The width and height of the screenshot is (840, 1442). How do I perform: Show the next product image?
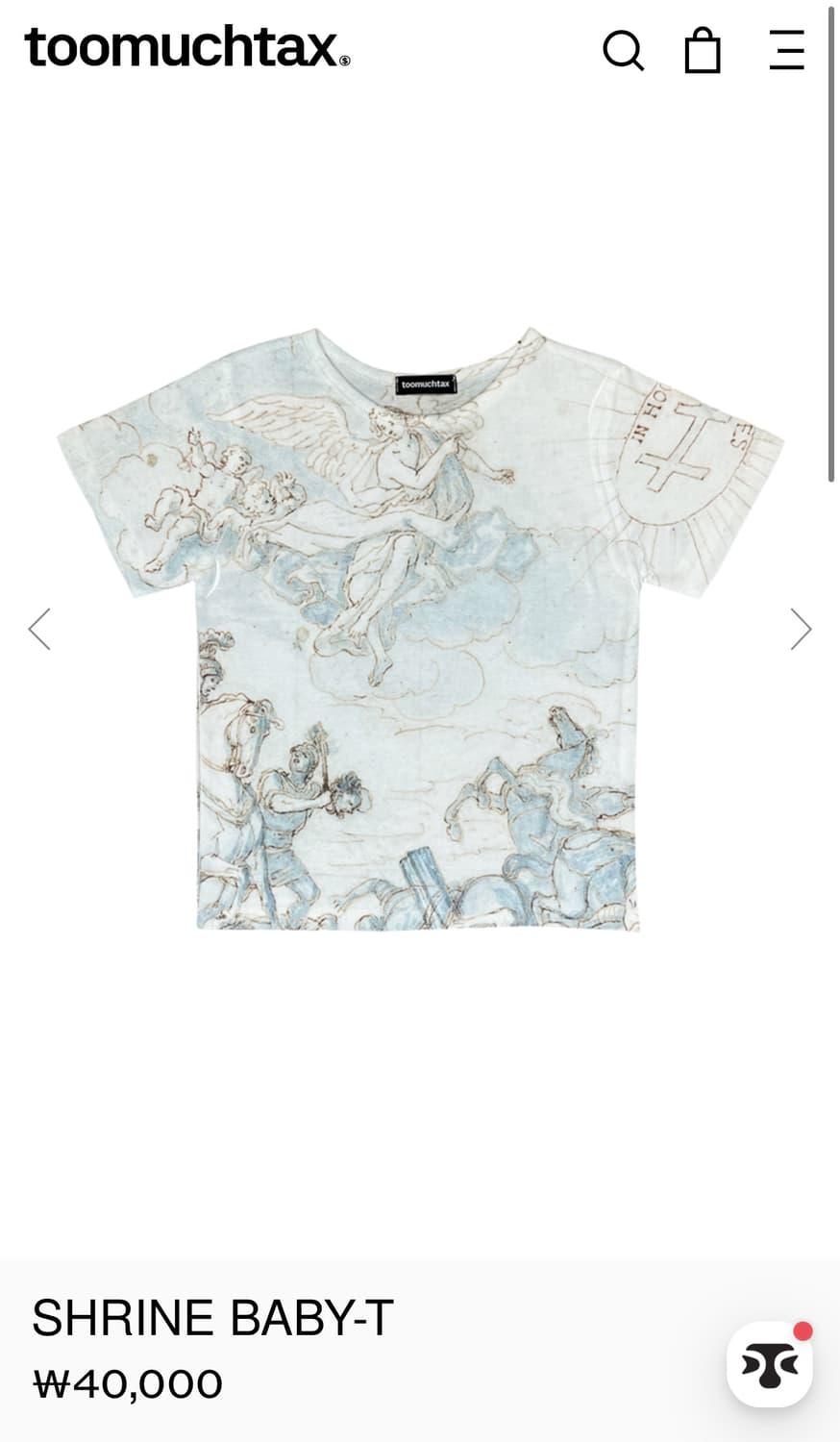[x=801, y=630]
